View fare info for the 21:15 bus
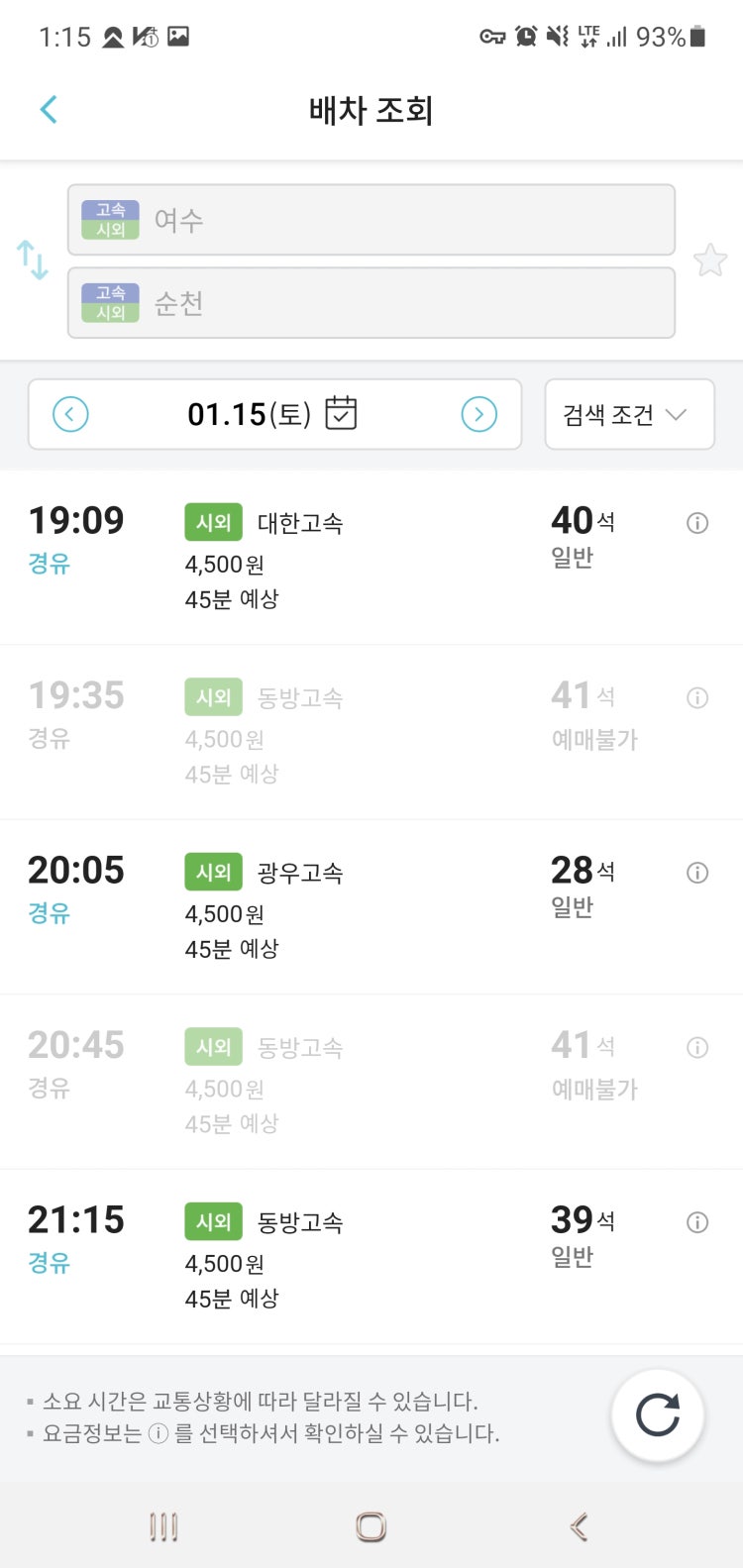The image size is (743, 1568). coord(697,1222)
